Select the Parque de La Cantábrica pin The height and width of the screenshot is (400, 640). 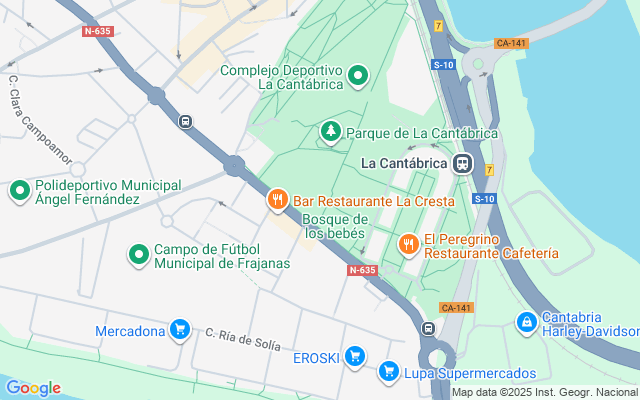(330, 132)
